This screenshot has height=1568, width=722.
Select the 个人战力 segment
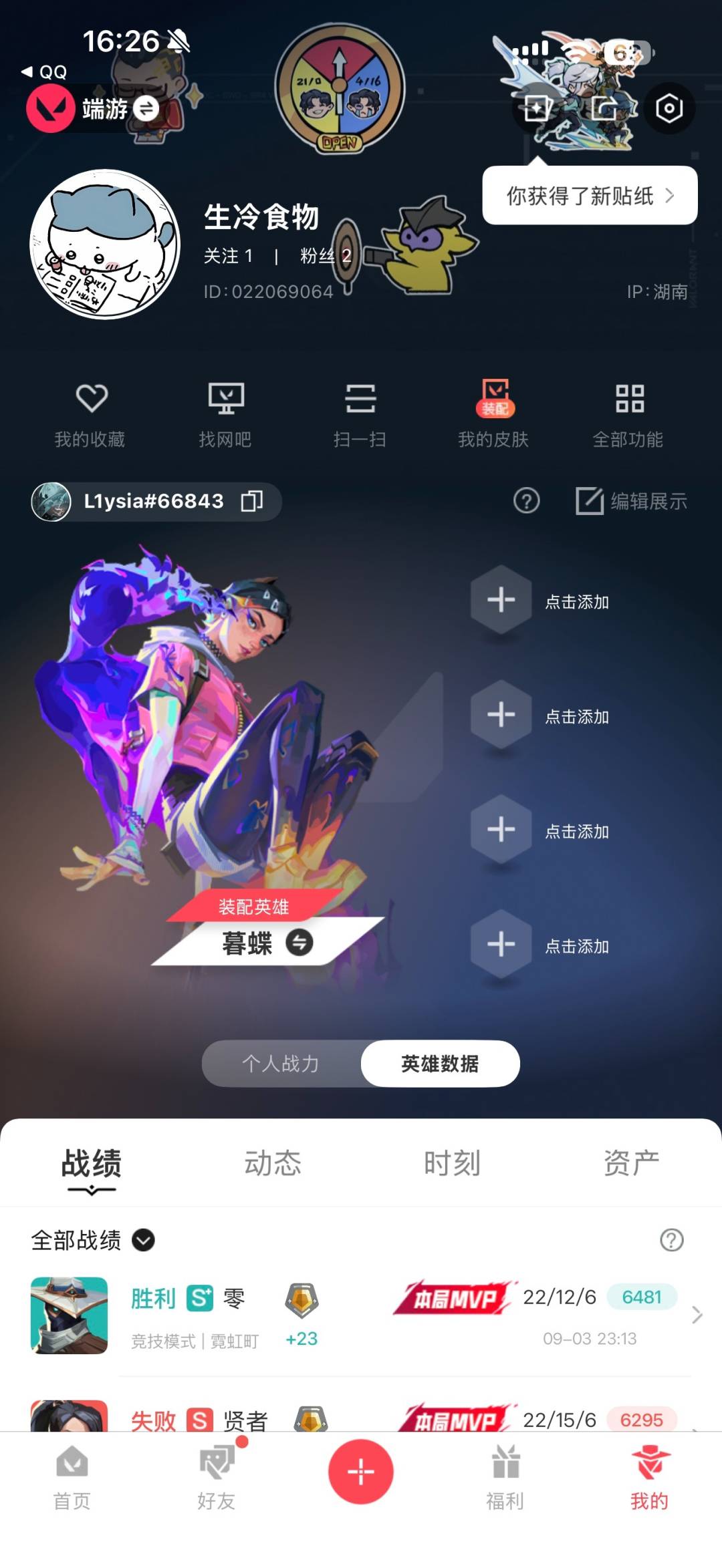281,1063
